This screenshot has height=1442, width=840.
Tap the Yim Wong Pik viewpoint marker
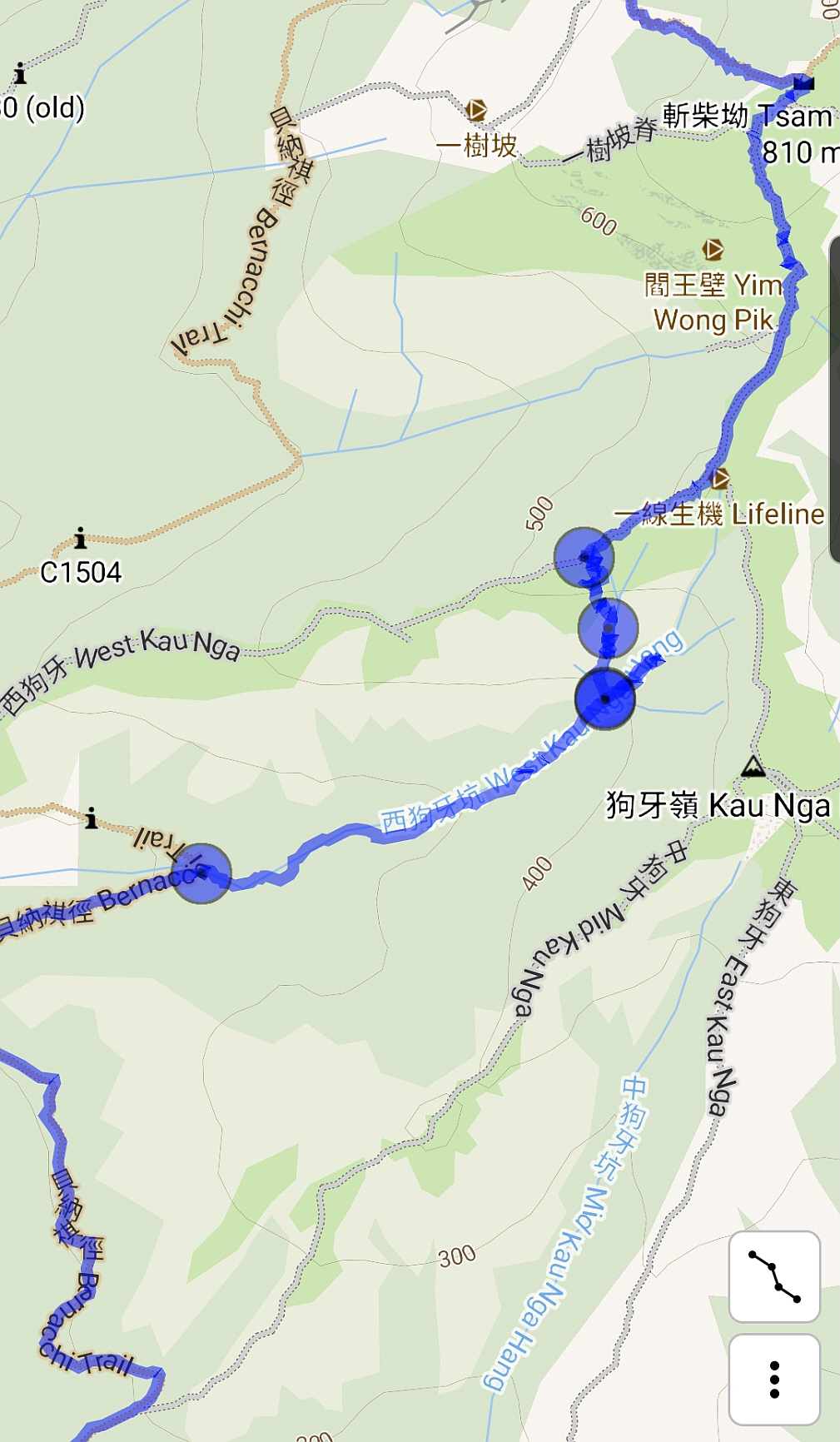[x=713, y=249]
